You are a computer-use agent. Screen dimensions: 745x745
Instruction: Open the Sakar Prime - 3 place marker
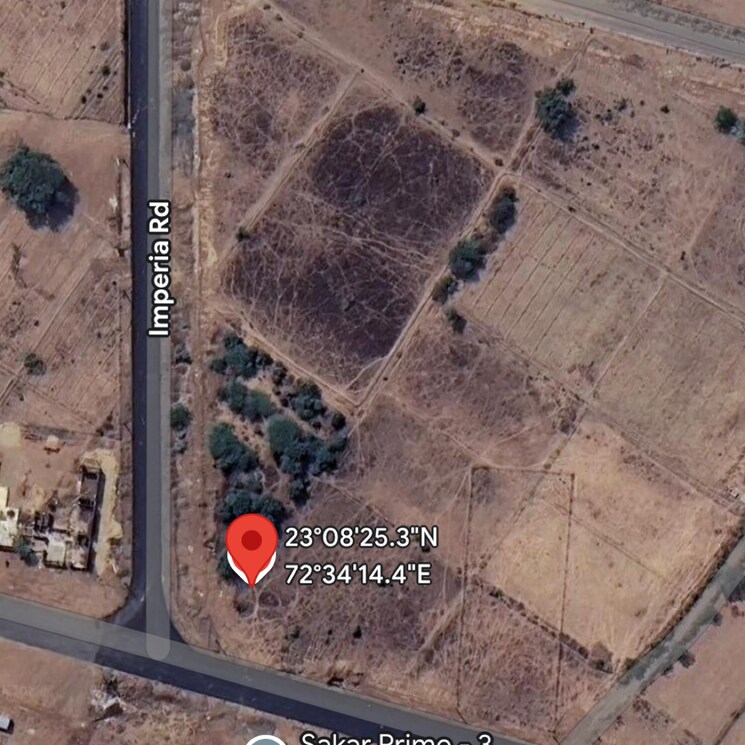[267, 740]
